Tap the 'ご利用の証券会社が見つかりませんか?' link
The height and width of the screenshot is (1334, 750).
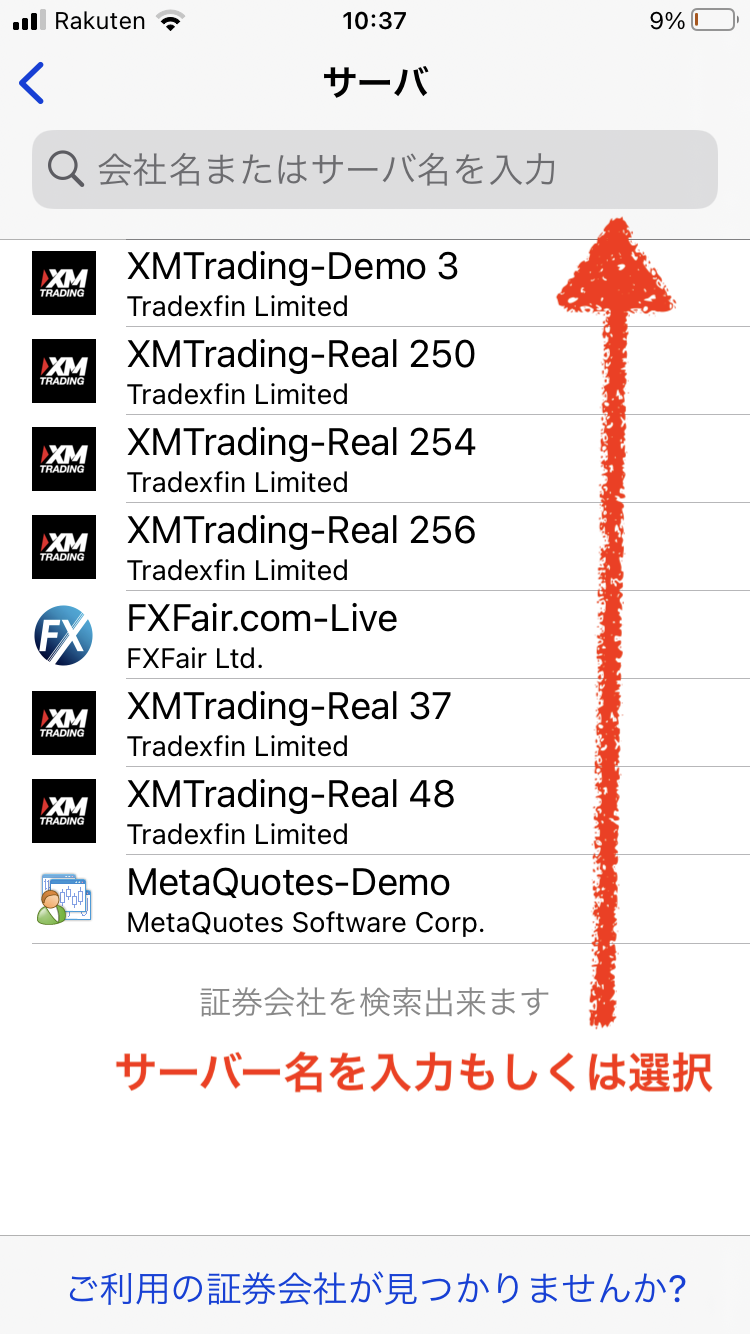[x=377, y=1288]
